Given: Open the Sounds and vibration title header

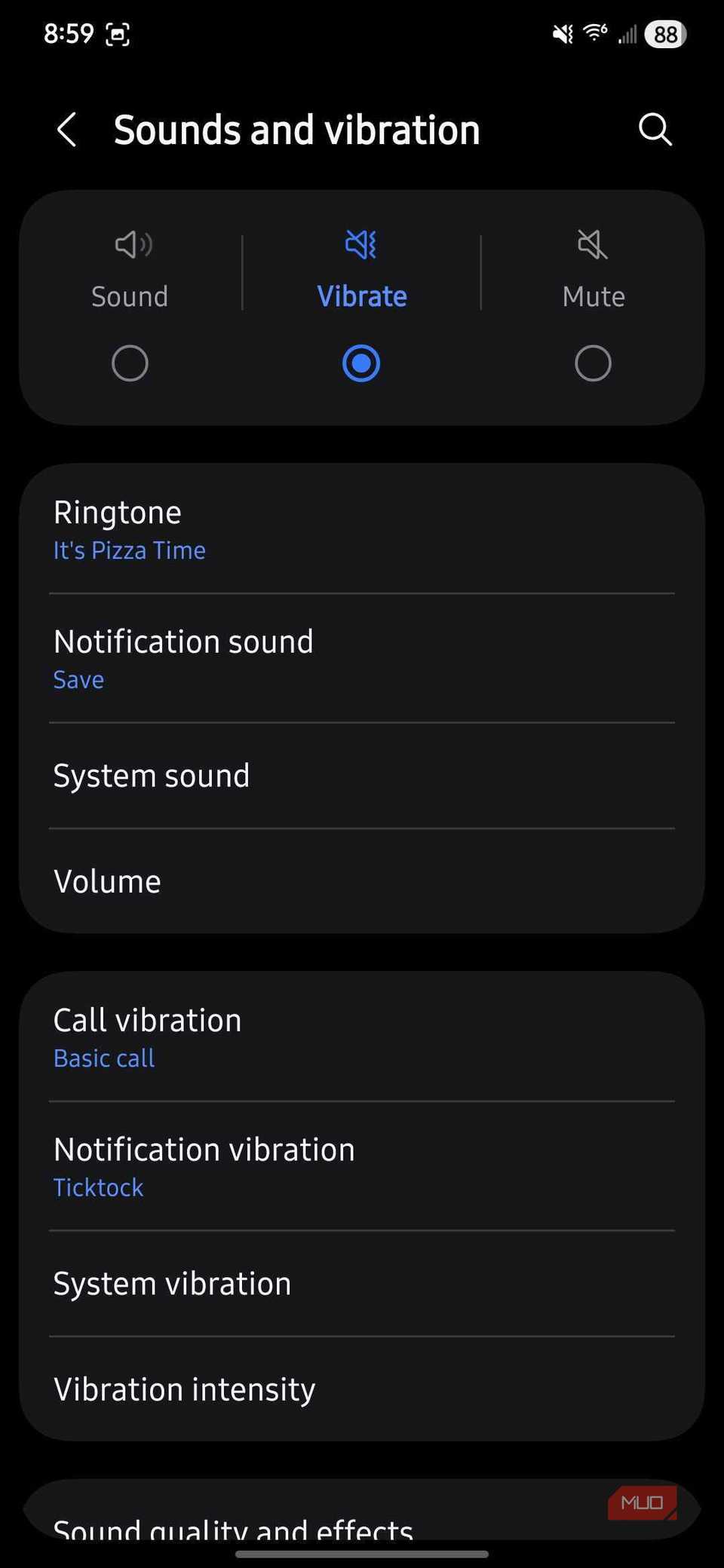Looking at the screenshot, I should (x=296, y=129).
